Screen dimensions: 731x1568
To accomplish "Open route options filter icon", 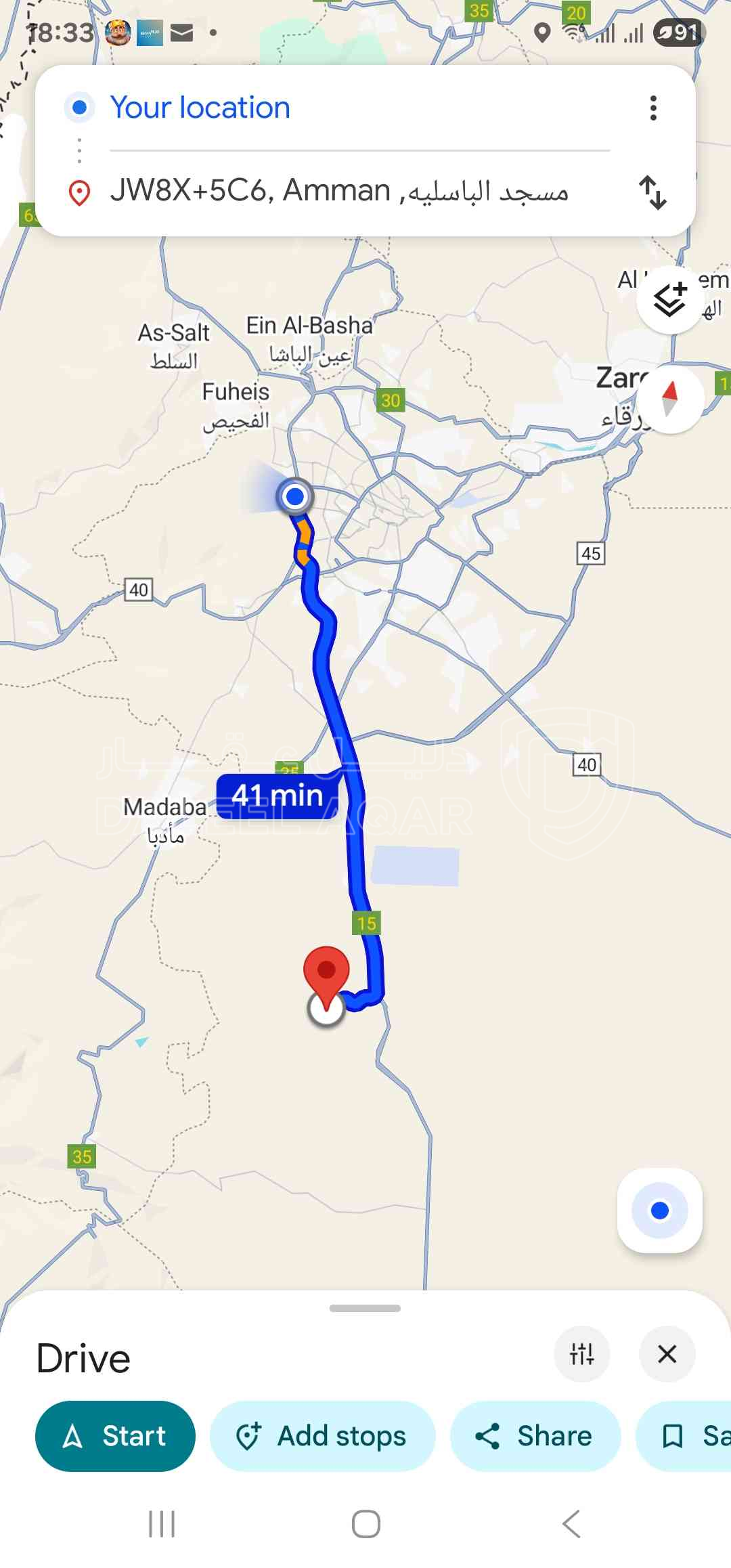I will pyautogui.click(x=582, y=1354).
